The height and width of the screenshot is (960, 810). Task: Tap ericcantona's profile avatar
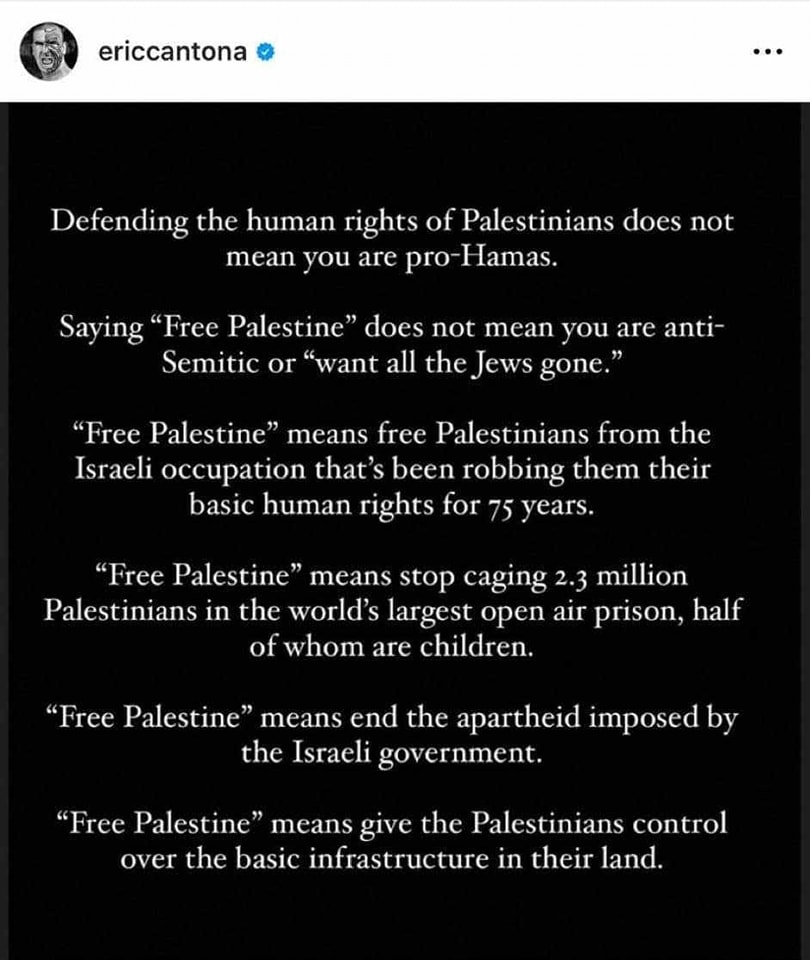click(x=48, y=53)
